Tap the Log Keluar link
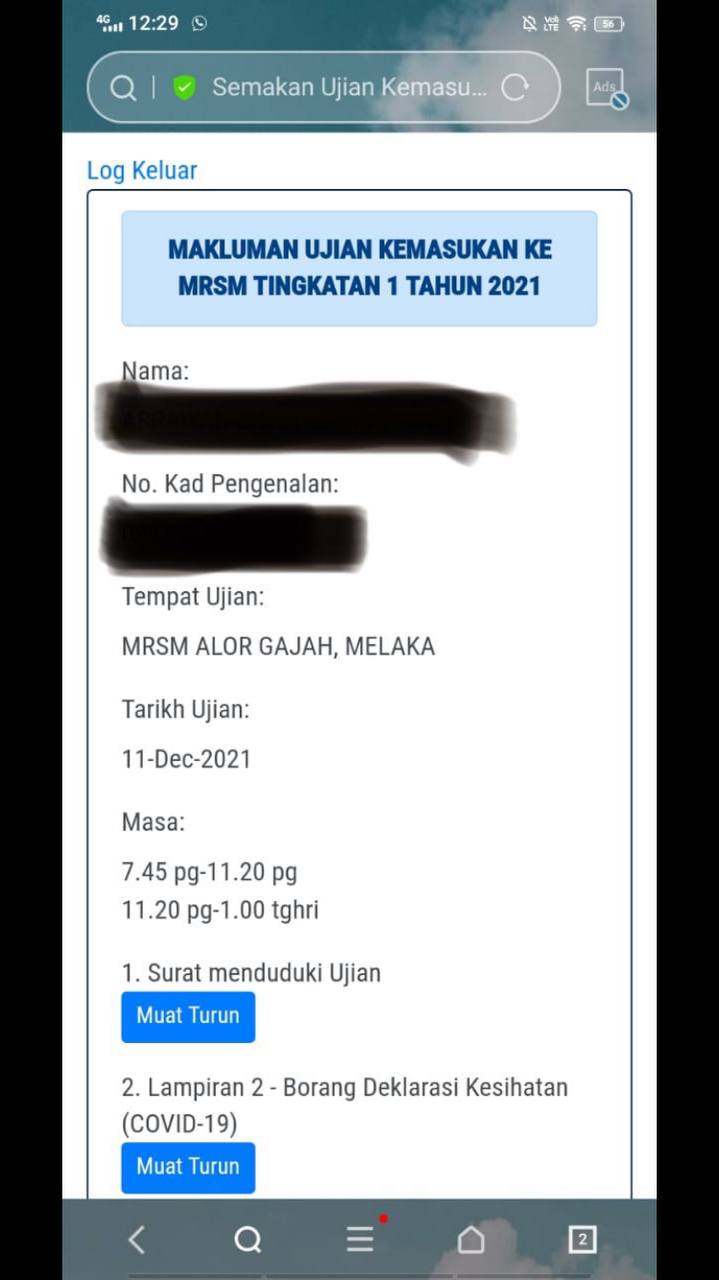 [x=142, y=170]
